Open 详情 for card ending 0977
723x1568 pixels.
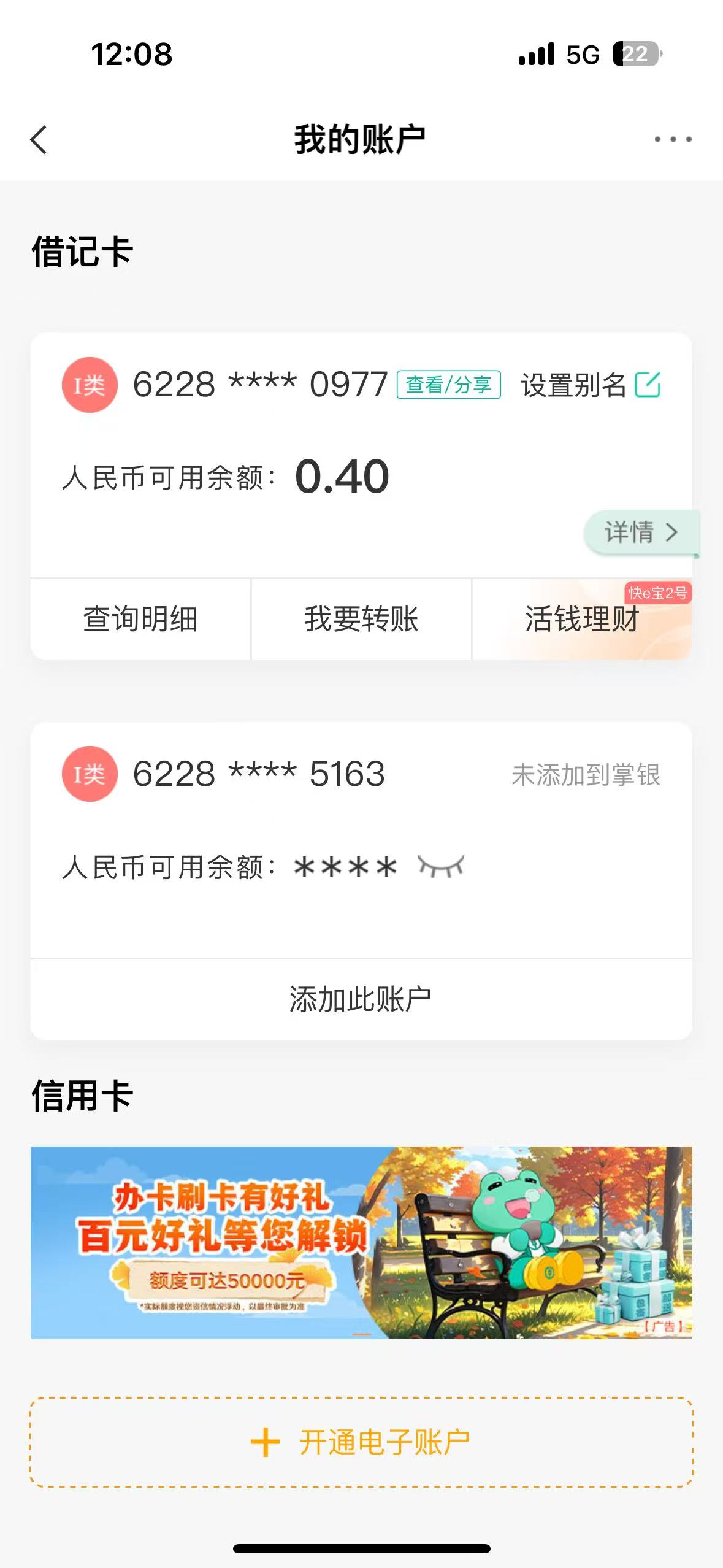[x=640, y=532]
